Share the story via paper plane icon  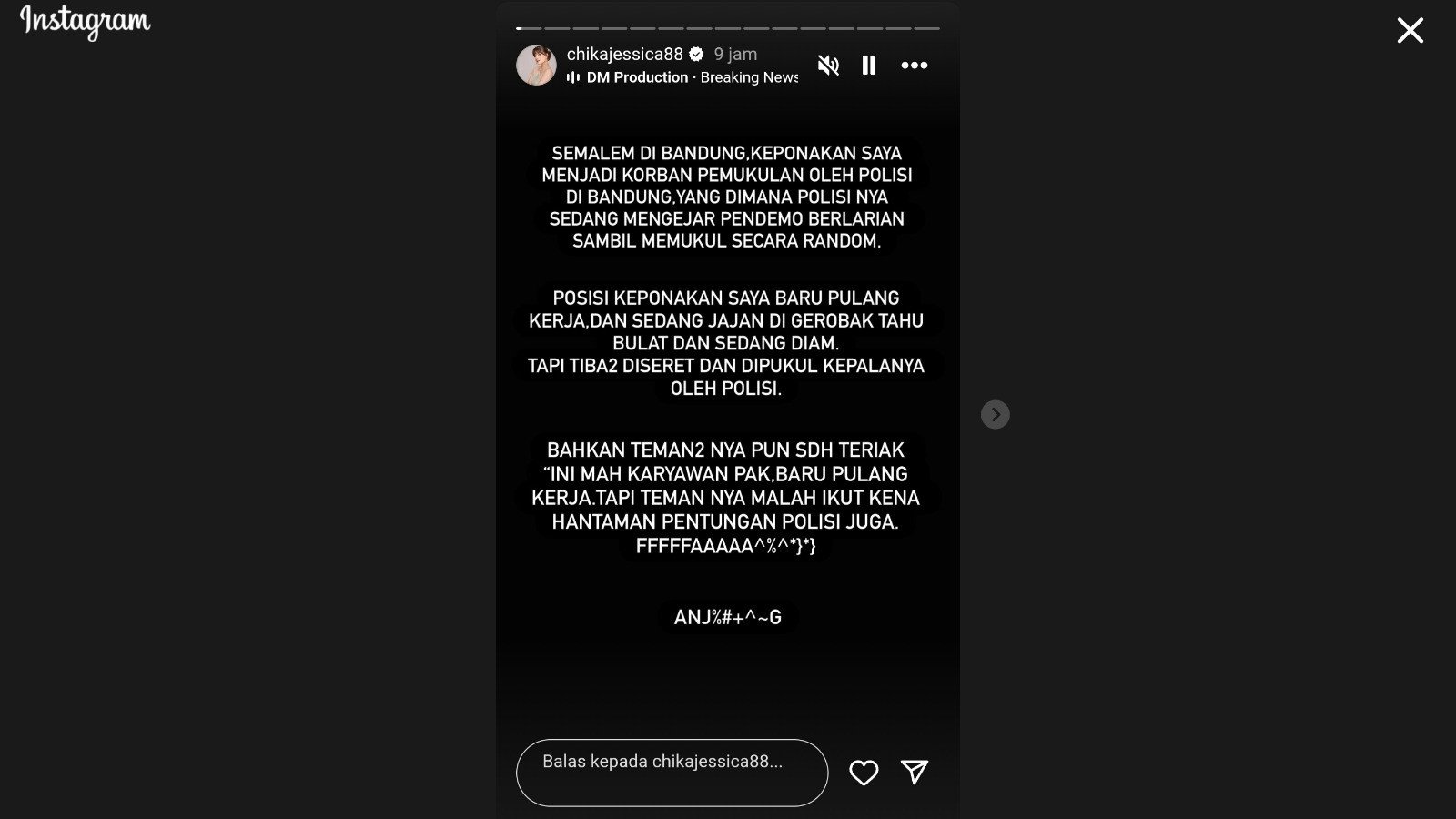pos(915,772)
